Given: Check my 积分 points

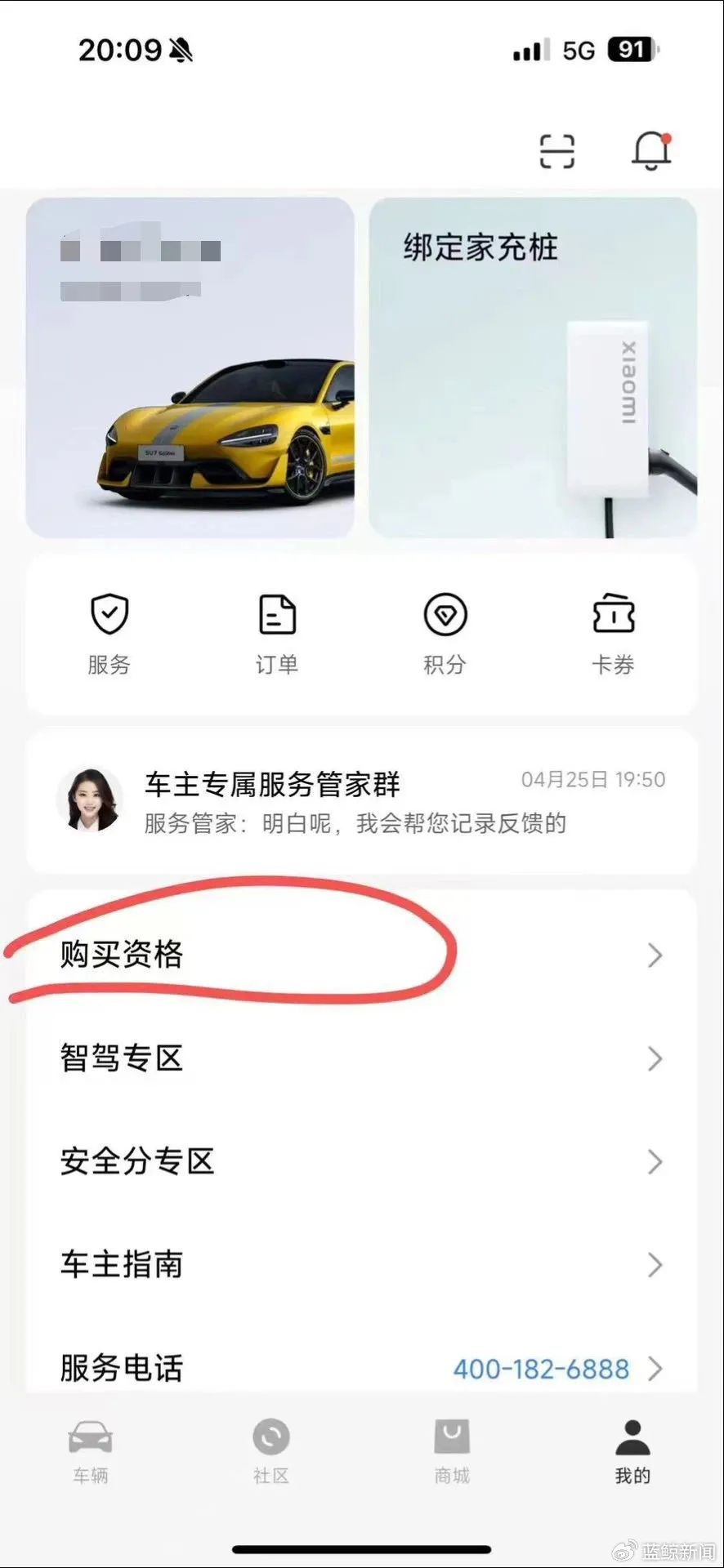Looking at the screenshot, I should coord(445,635).
